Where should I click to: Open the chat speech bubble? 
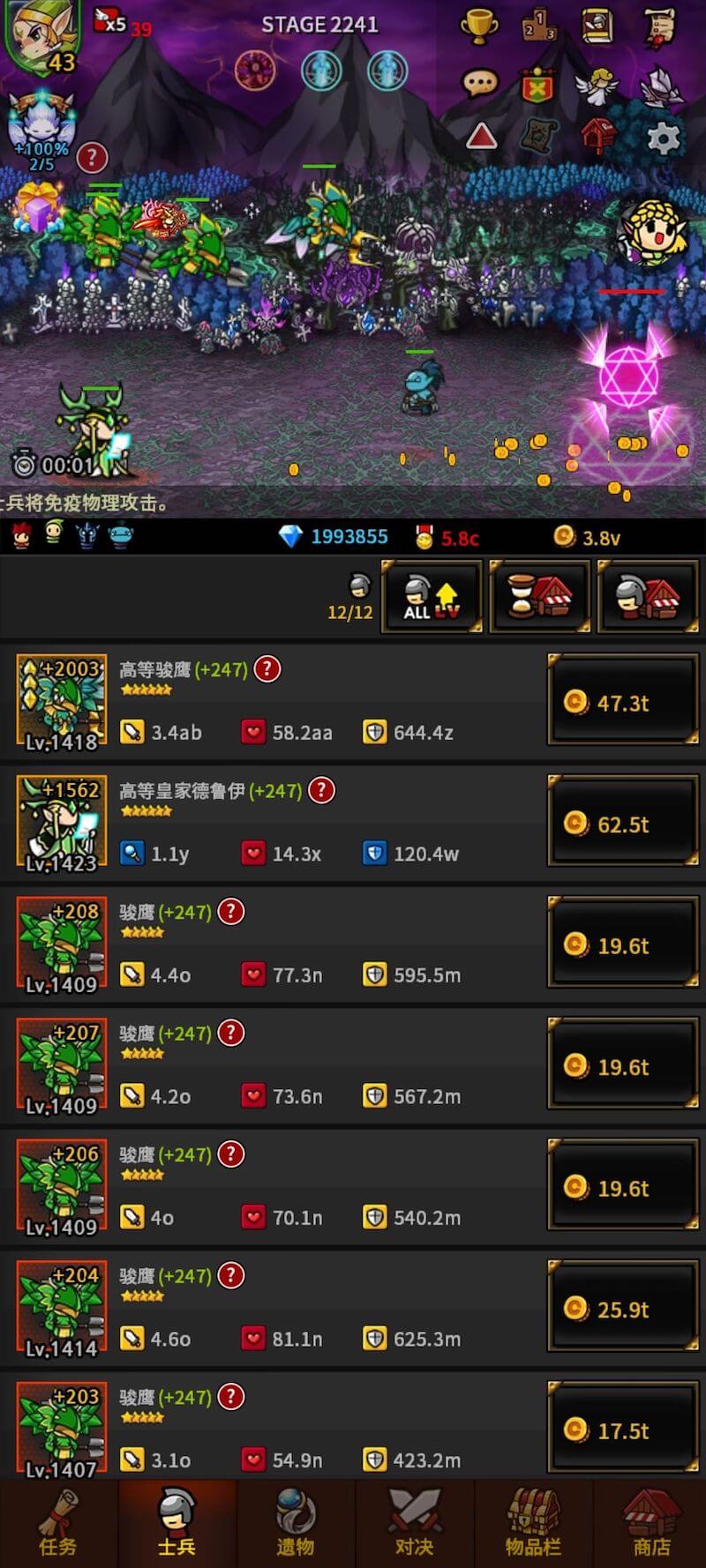pos(479,84)
